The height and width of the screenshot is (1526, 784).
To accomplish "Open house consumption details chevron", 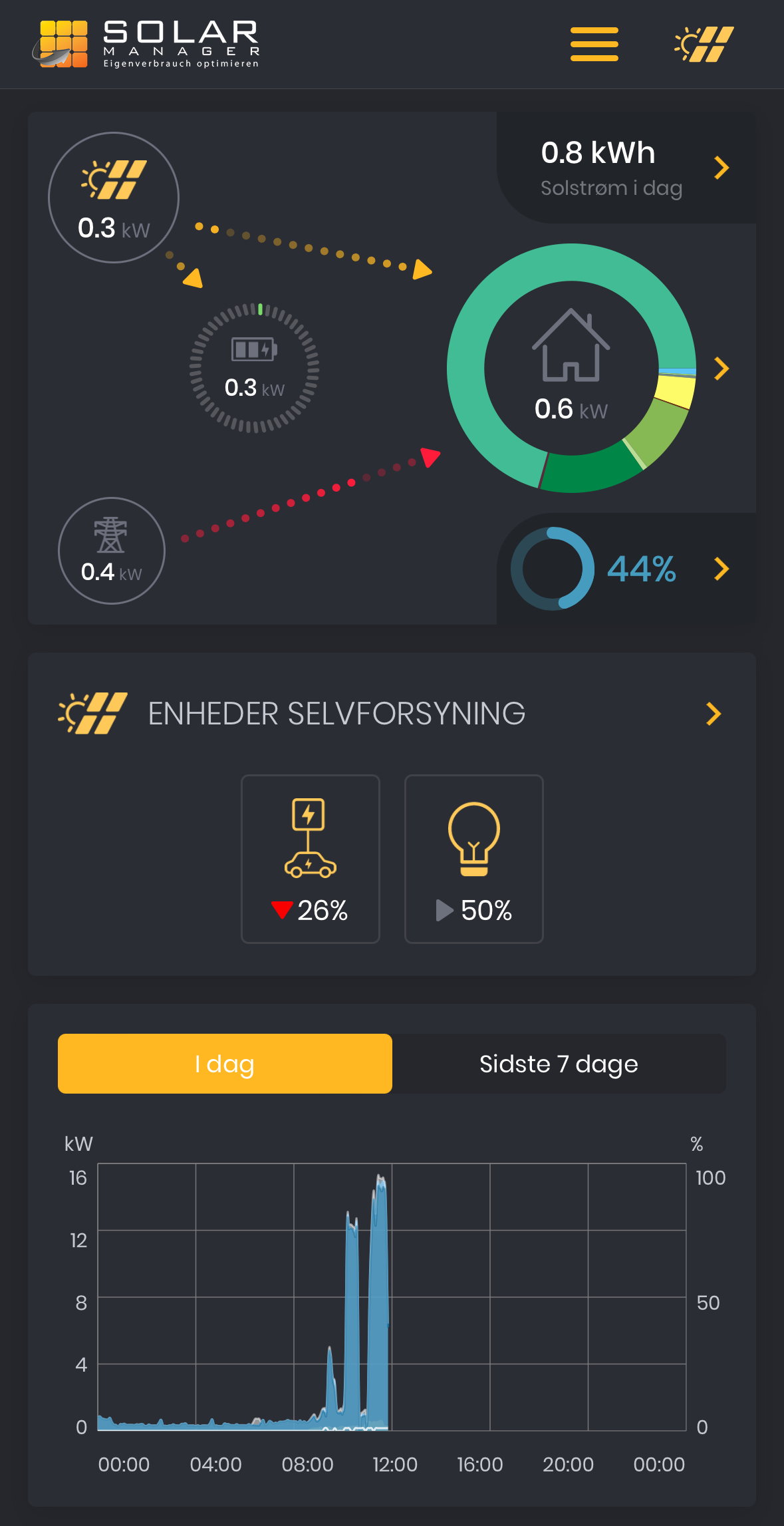I will (x=721, y=369).
